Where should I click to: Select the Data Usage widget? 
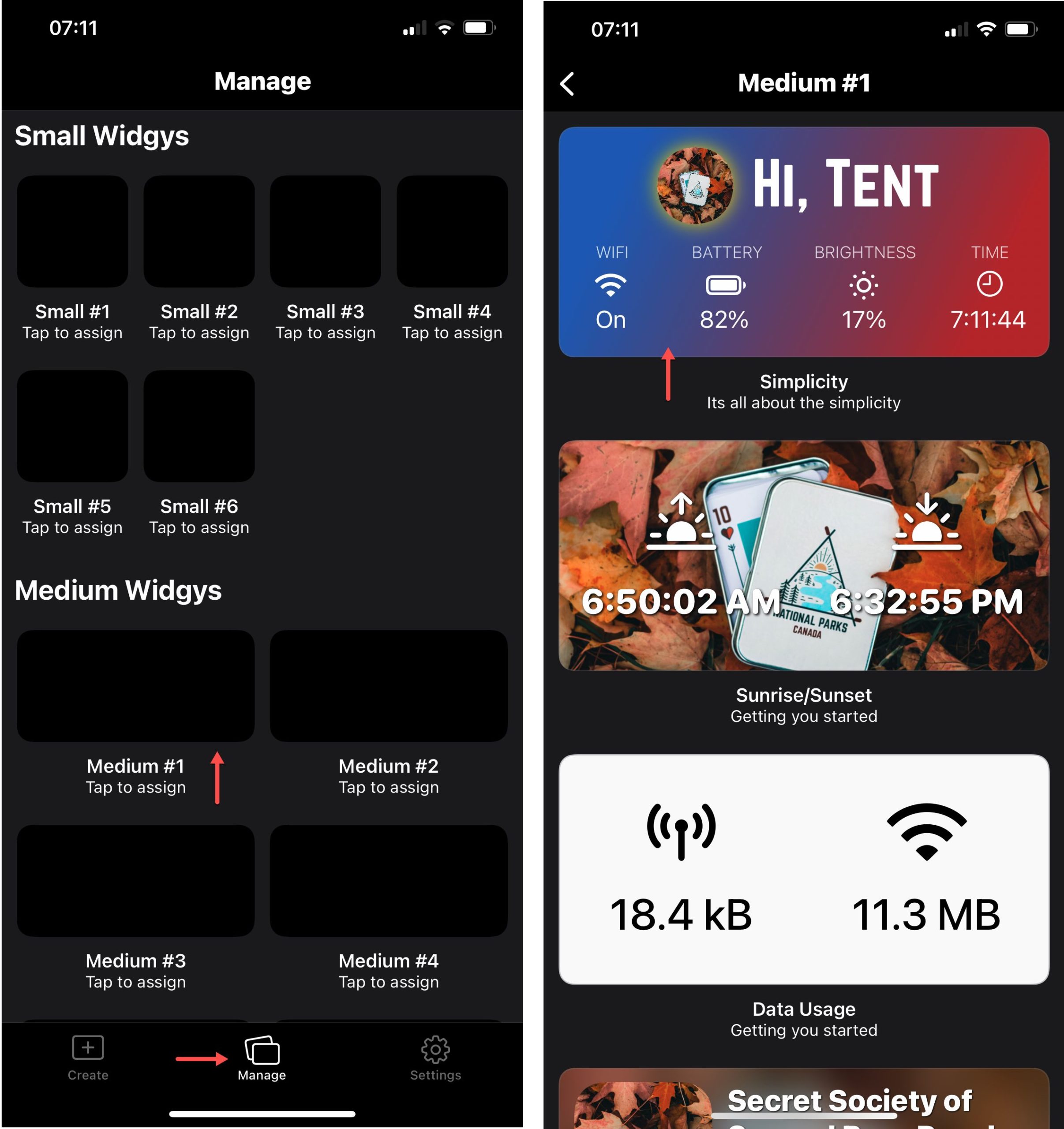tap(803, 869)
